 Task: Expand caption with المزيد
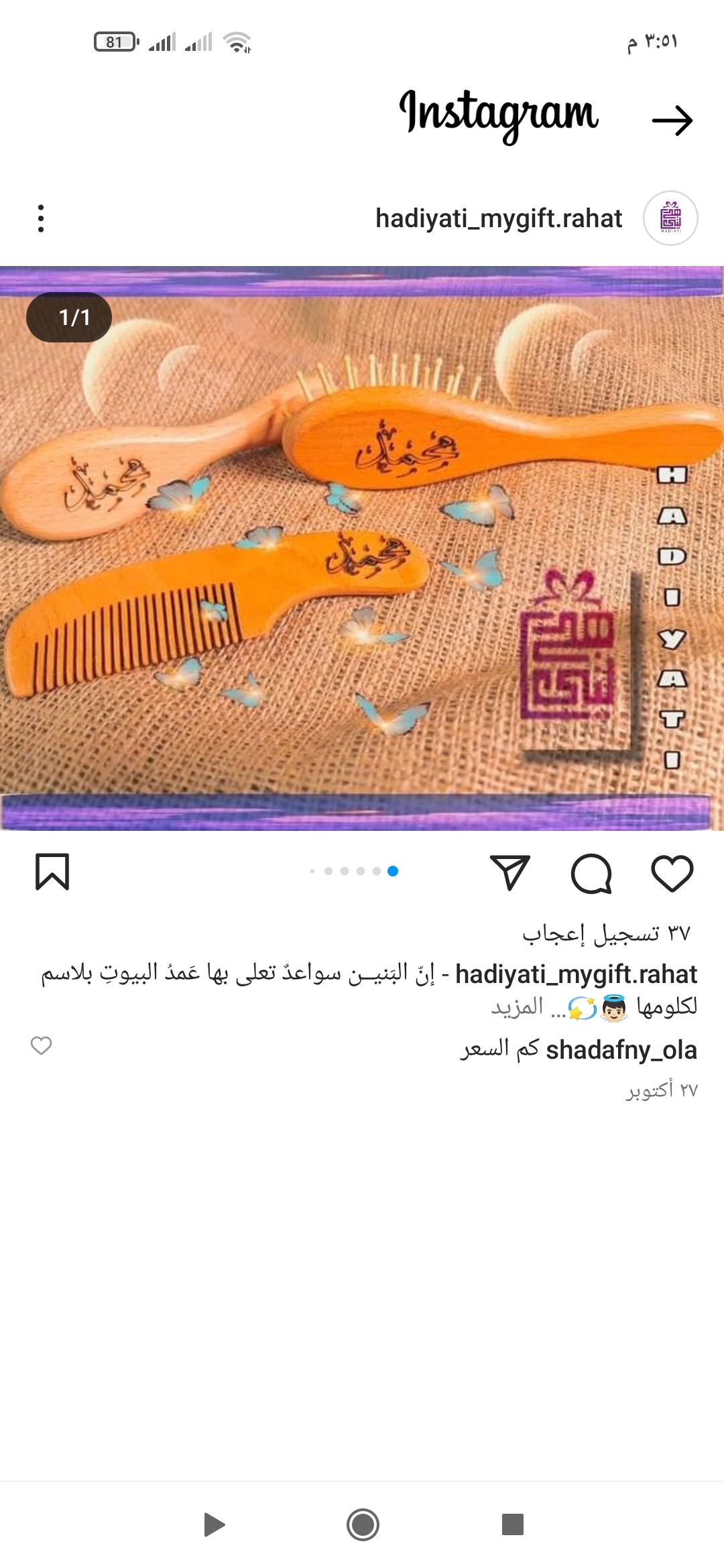(517, 1007)
